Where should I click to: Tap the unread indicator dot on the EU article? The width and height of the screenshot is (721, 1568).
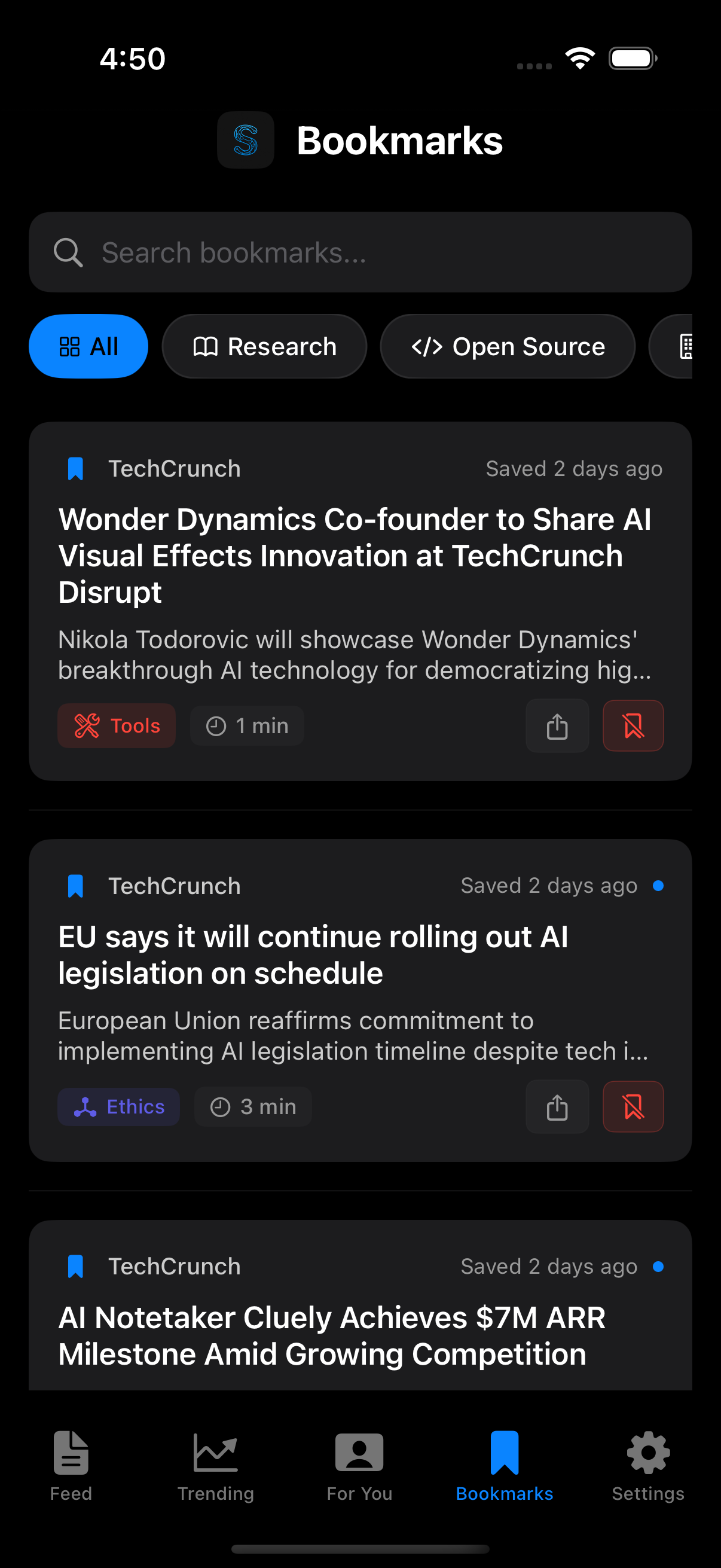click(x=659, y=886)
